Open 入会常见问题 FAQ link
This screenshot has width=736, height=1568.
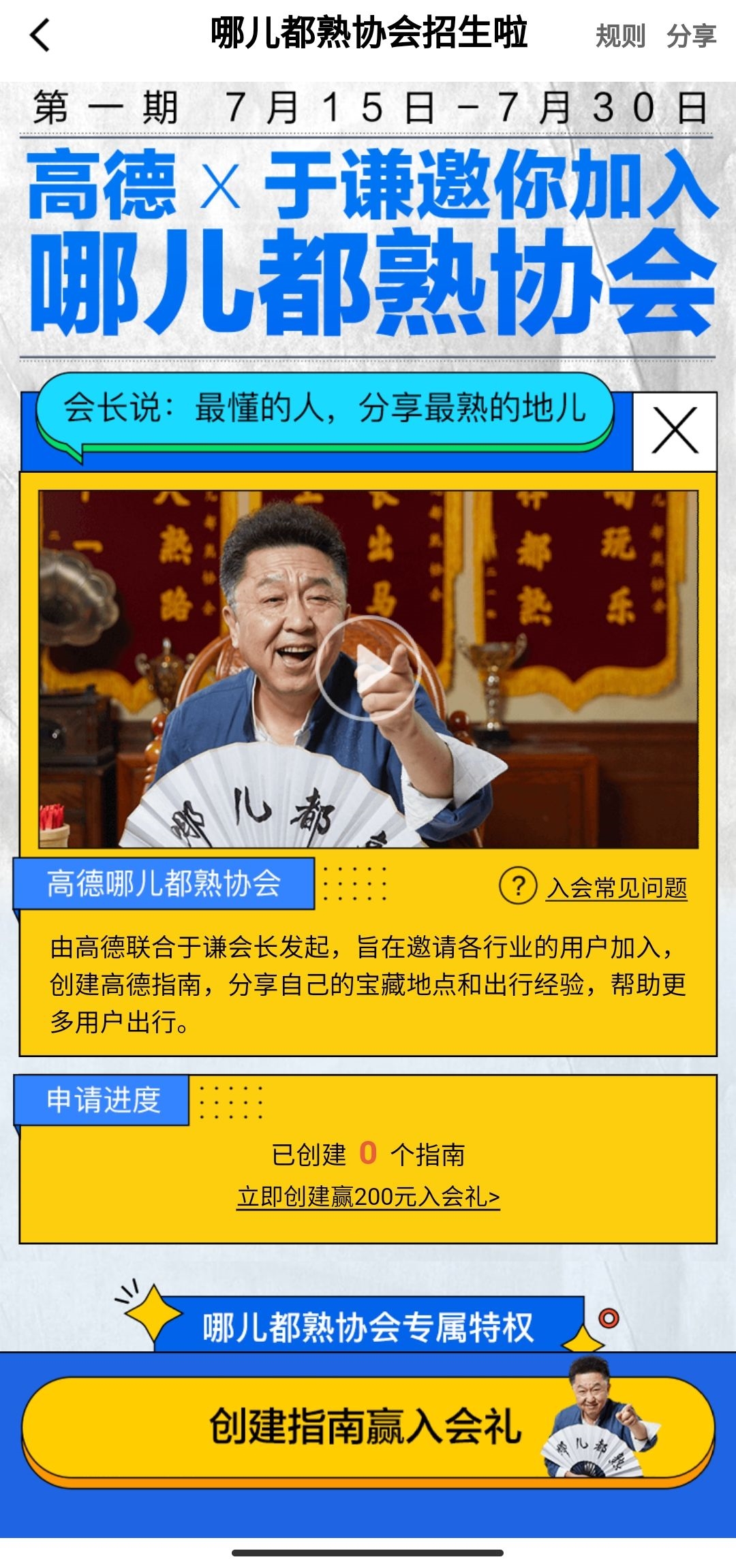(x=616, y=888)
